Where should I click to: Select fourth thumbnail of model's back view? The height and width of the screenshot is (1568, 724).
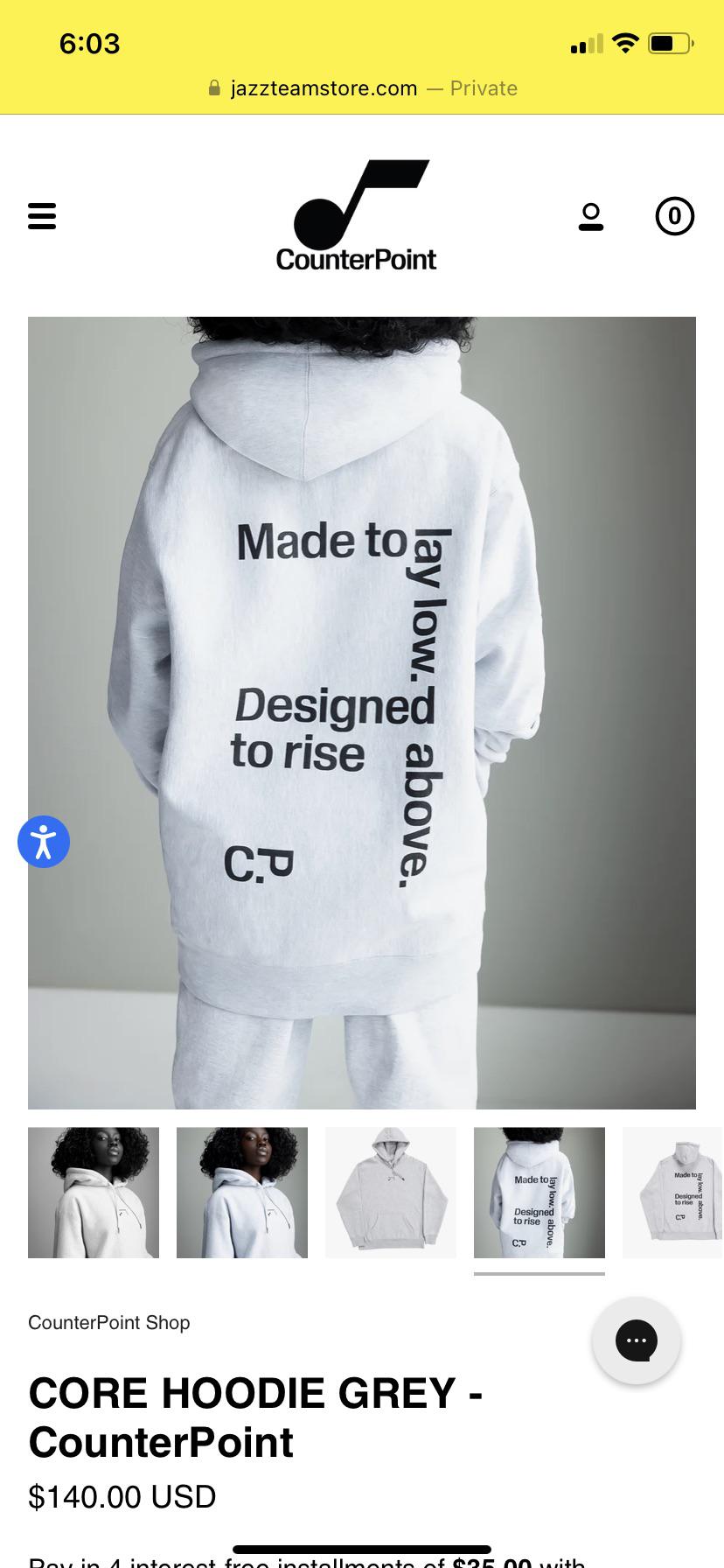pos(540,1192)
